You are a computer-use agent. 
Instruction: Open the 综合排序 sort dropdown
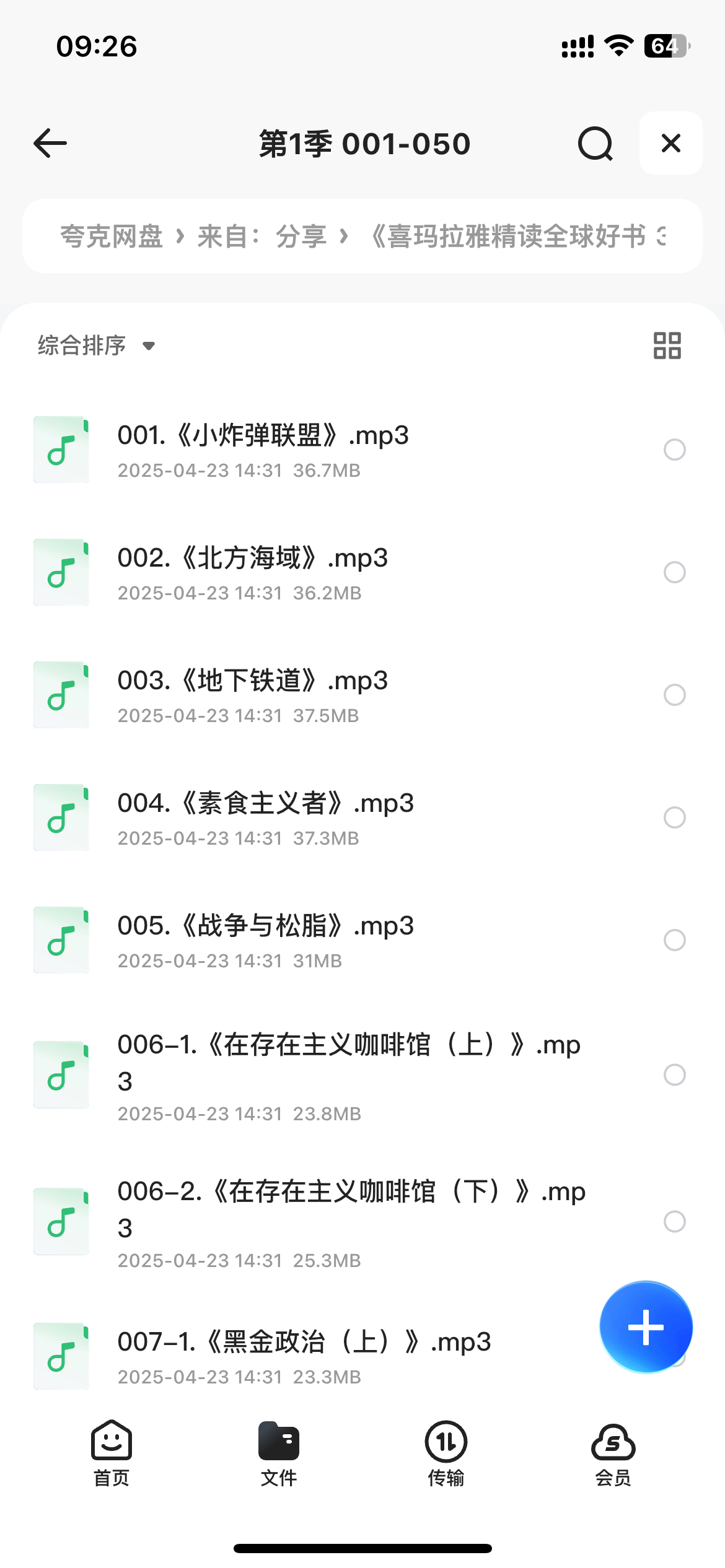(x=96, y=345)
